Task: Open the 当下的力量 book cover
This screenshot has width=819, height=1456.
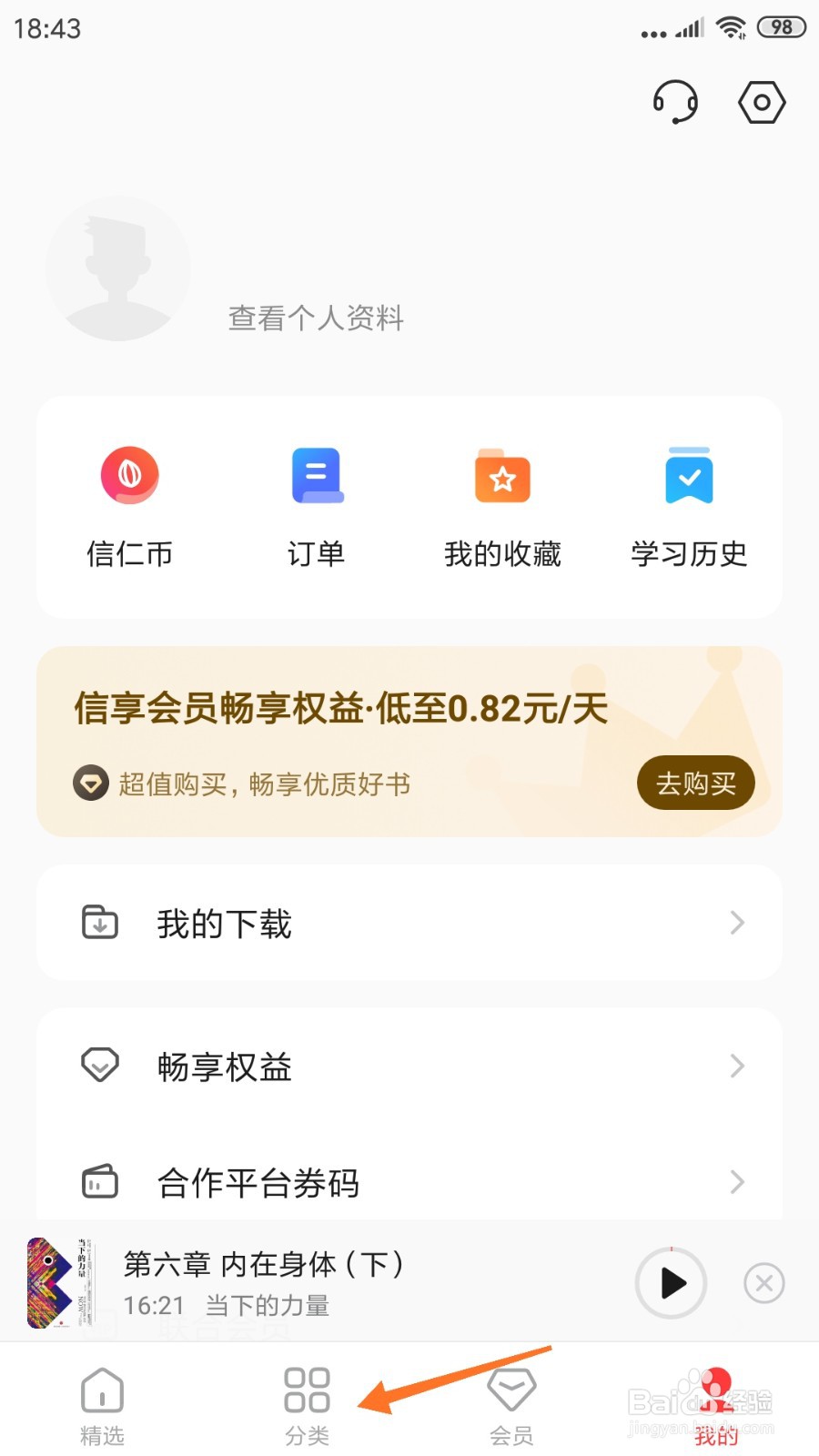Action: (x=59, y=1283)
